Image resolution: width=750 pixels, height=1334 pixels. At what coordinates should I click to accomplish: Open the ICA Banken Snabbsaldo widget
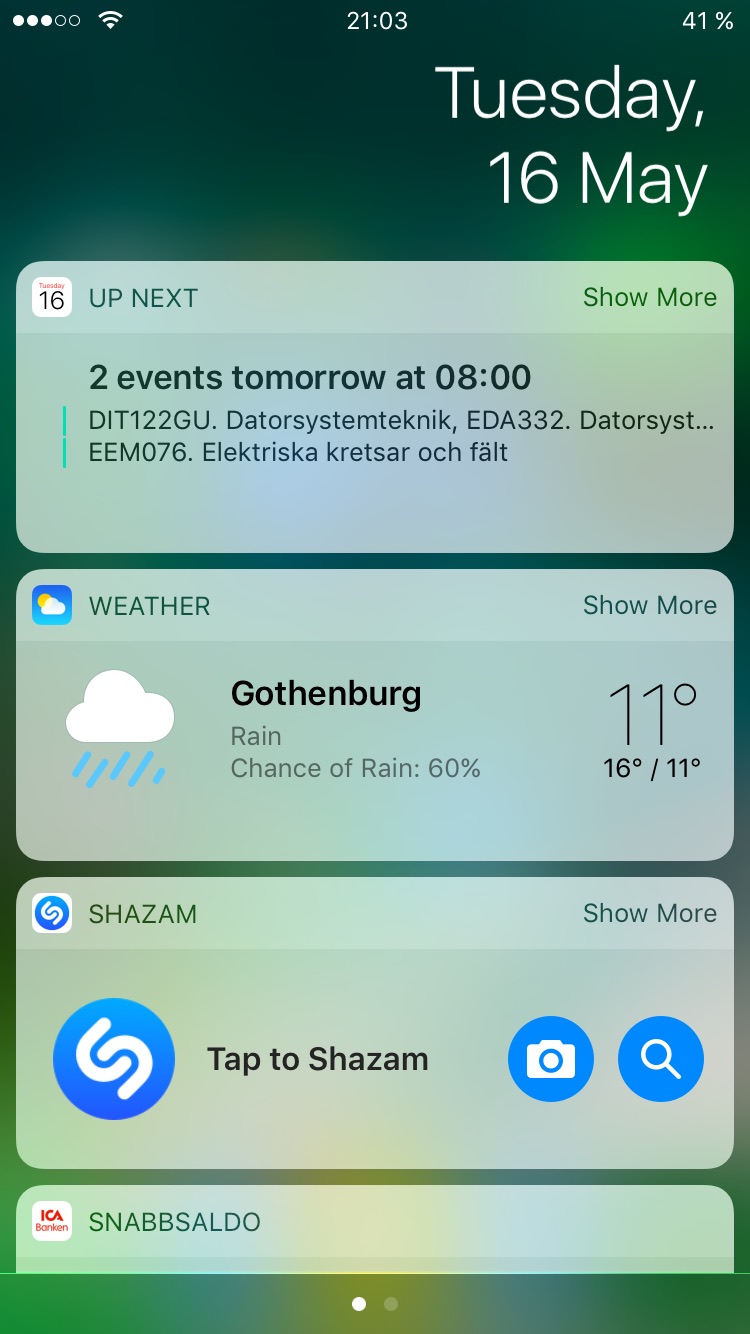[175, 1222]
